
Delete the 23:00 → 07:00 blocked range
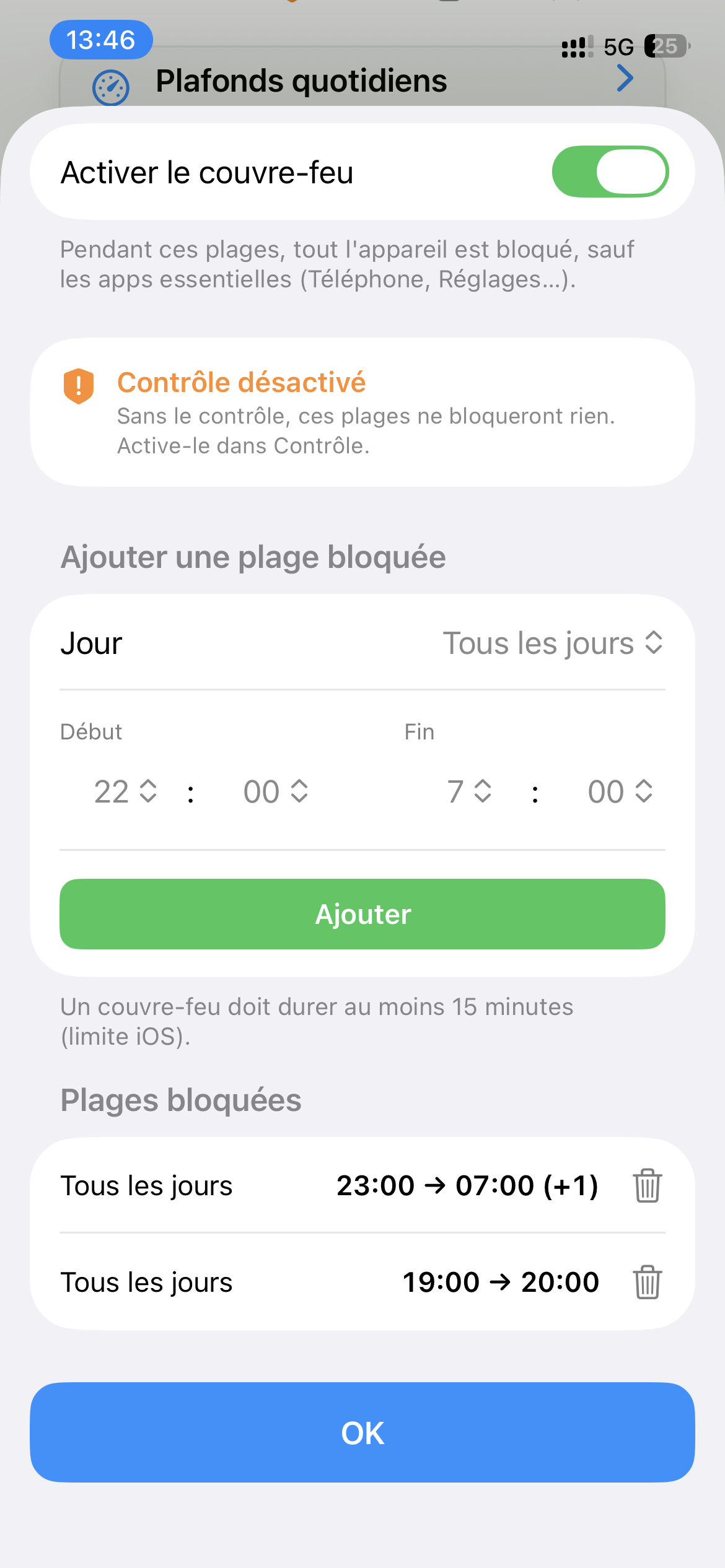pos(648,1185)
